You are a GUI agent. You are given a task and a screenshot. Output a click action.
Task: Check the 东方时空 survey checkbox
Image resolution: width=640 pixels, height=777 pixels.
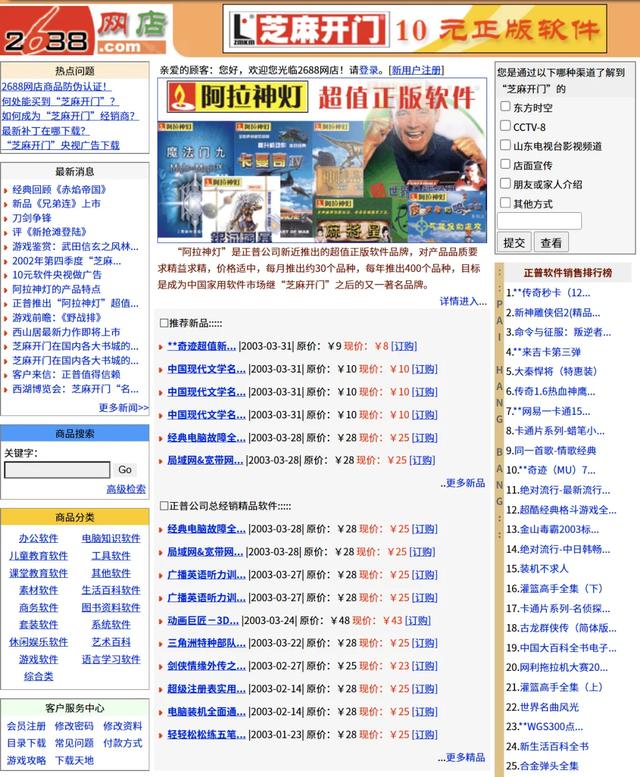[506, 108]
